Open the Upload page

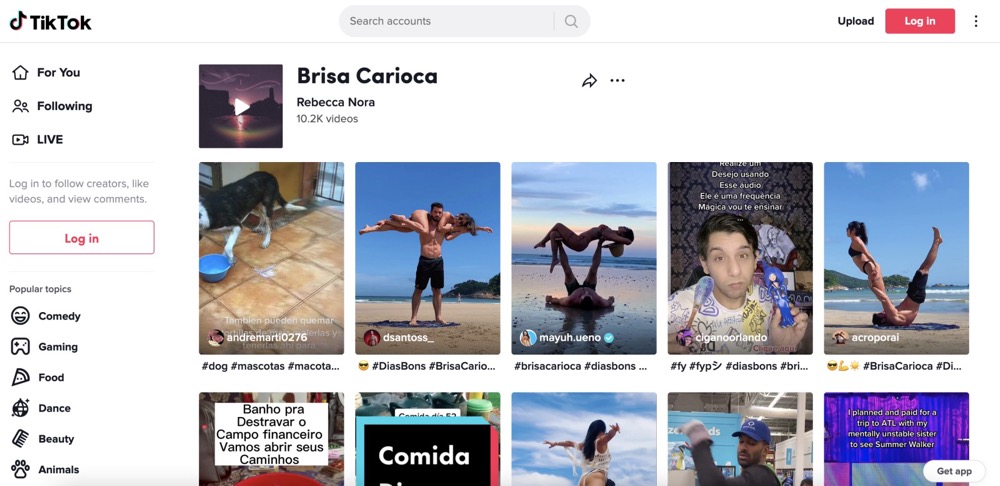[855, 21]
